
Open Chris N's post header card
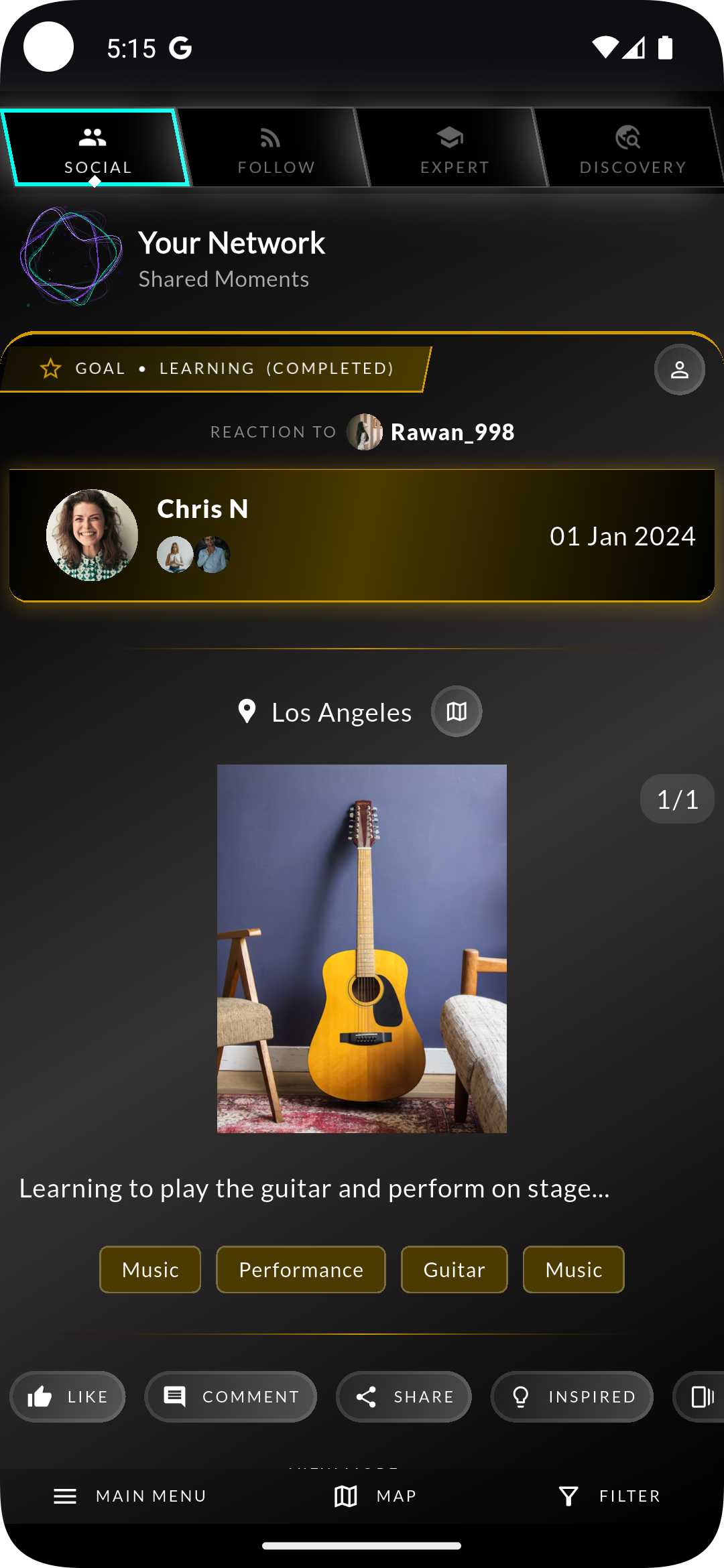(x=362, y=535)
